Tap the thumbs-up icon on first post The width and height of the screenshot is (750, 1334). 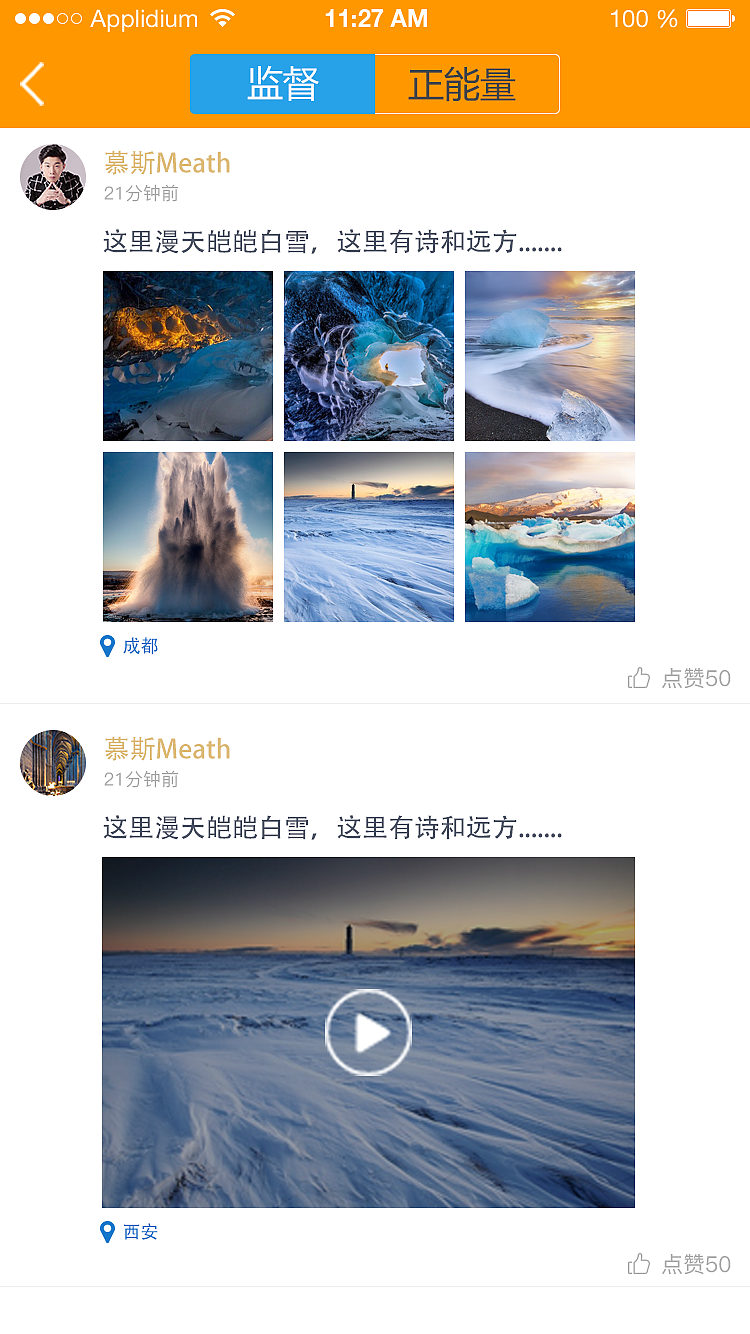(639, 677)
